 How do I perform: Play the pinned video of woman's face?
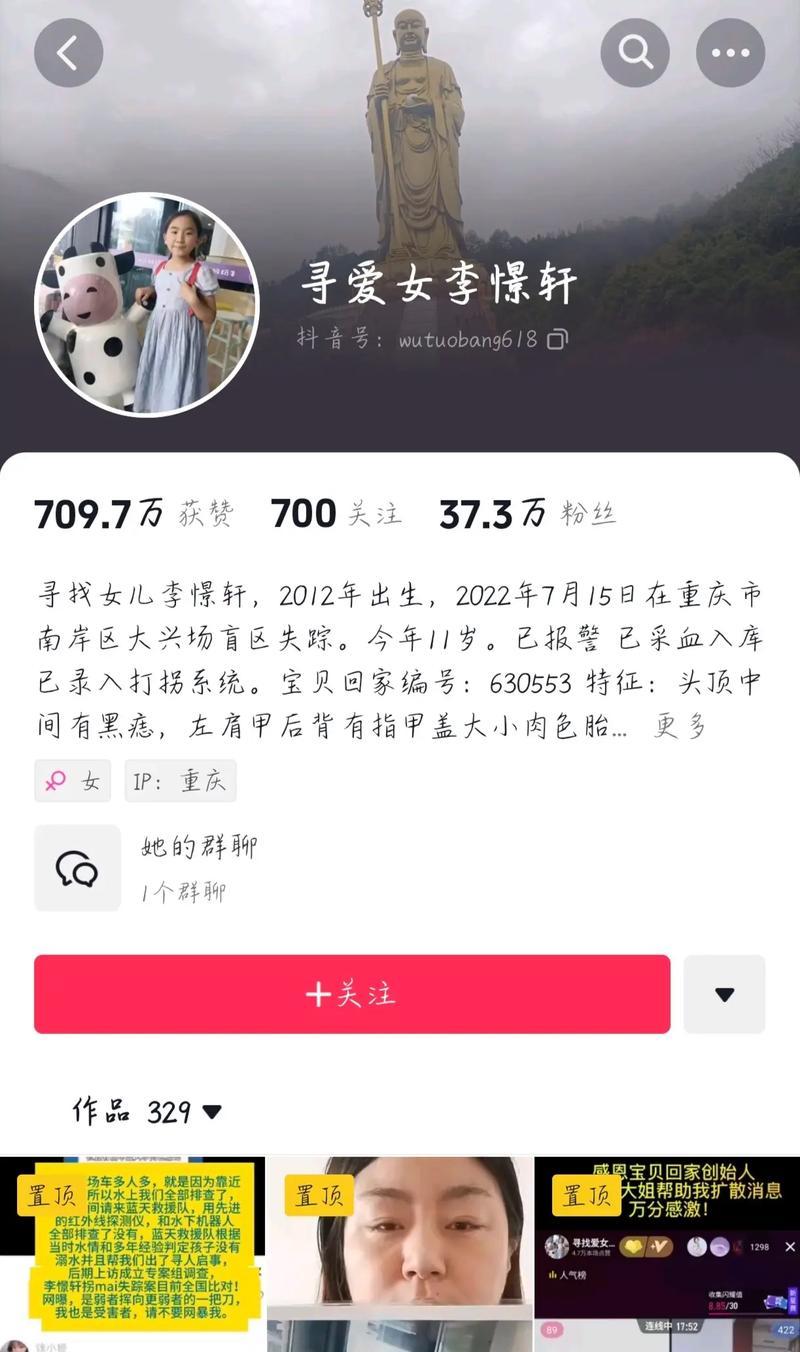coord(400,1254)
